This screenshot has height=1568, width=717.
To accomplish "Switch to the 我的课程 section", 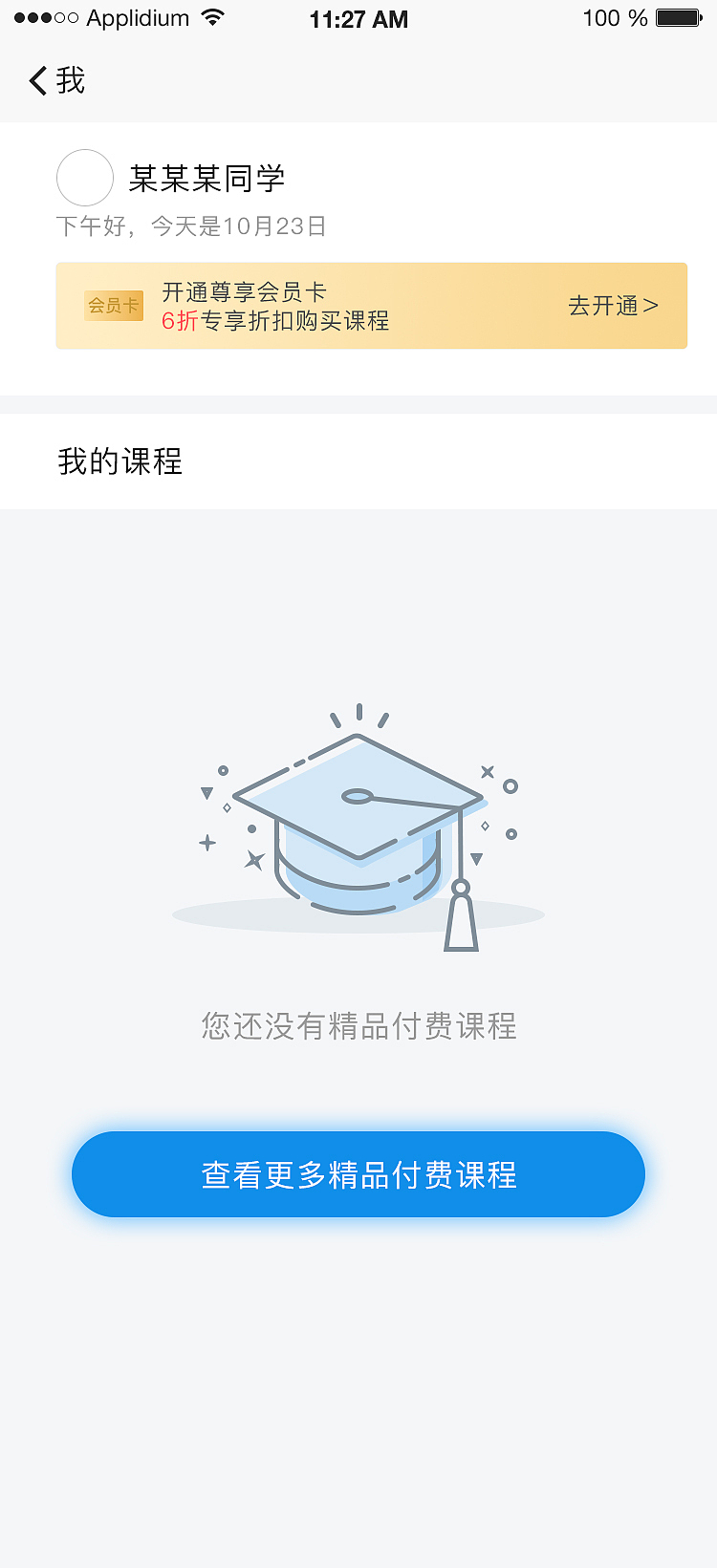I will [121, 462].
